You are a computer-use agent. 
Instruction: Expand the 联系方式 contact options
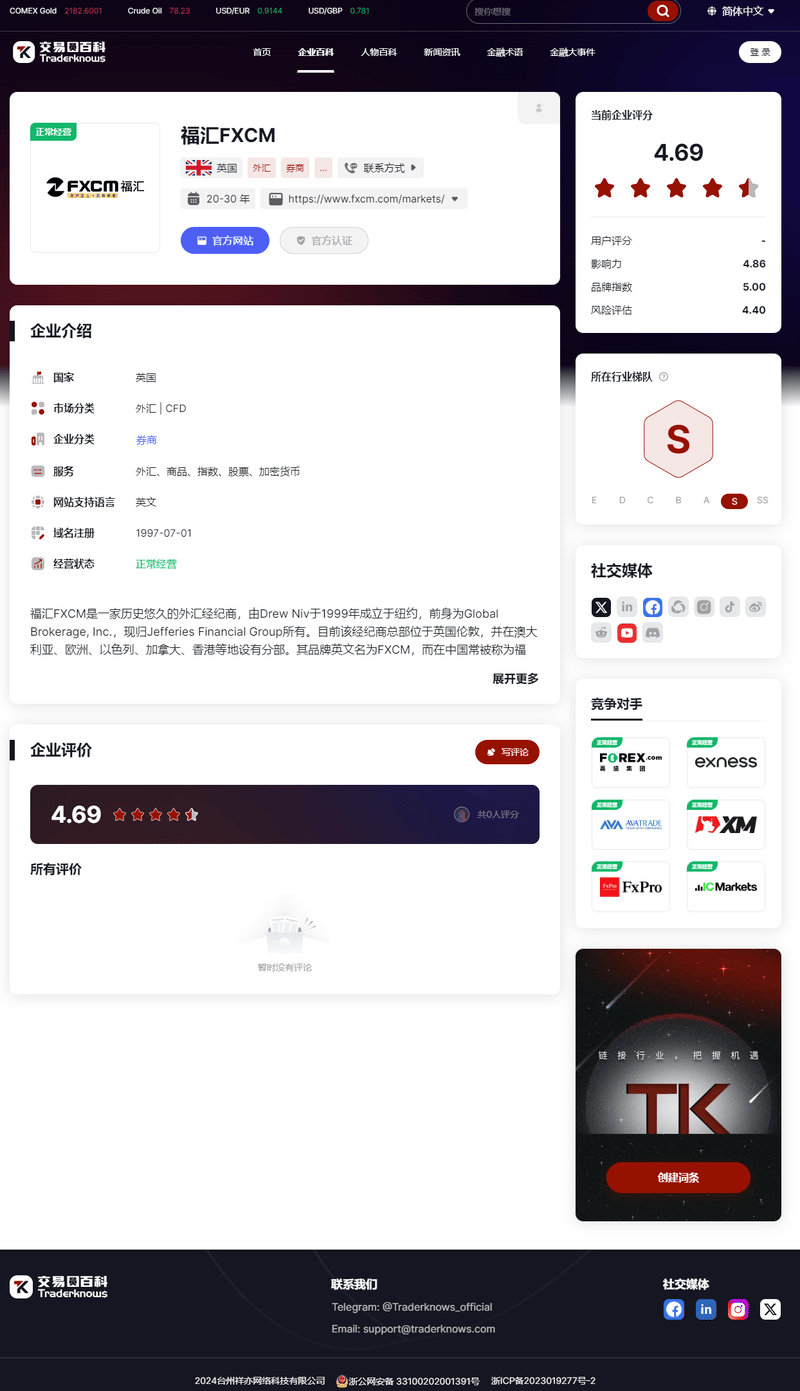point(380,168)
